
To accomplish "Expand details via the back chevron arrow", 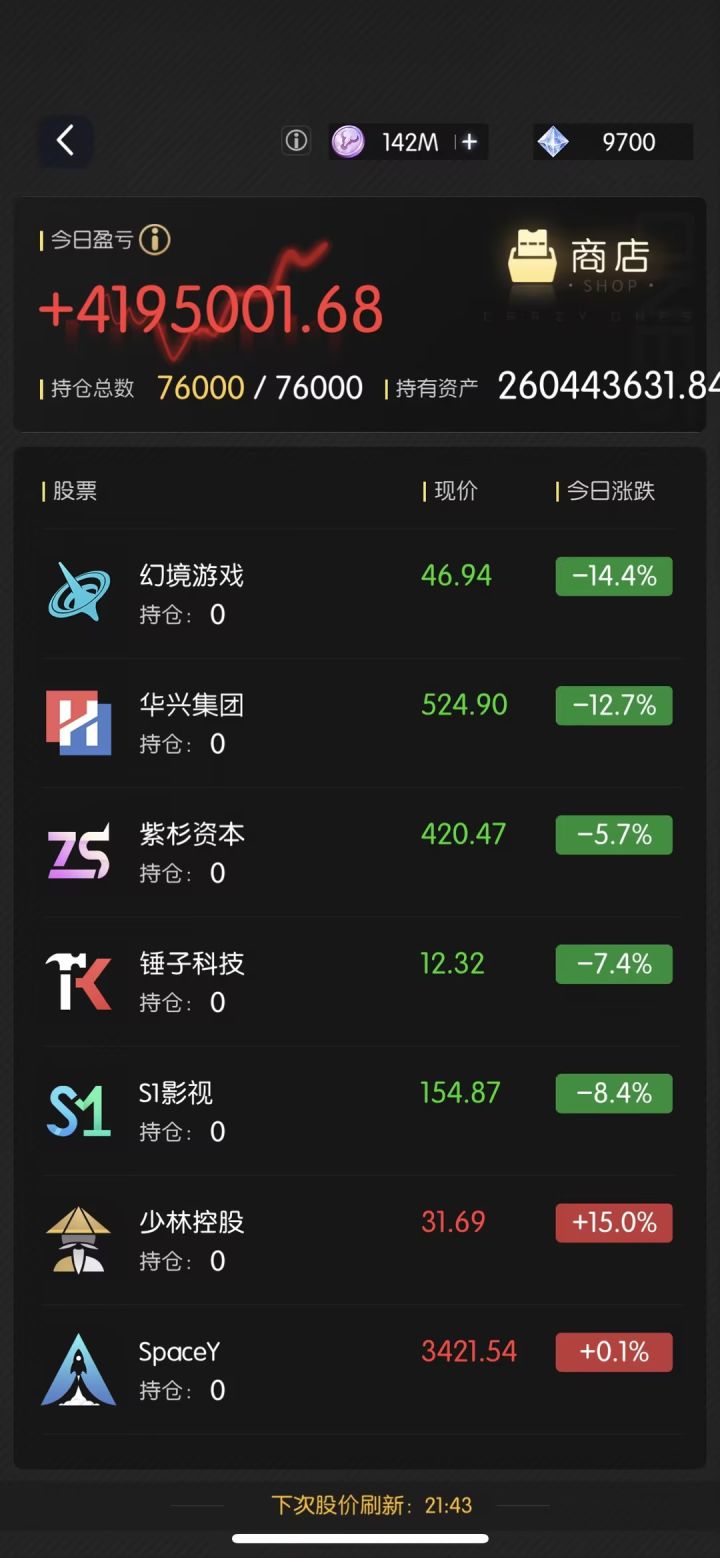I will [65, 141].
